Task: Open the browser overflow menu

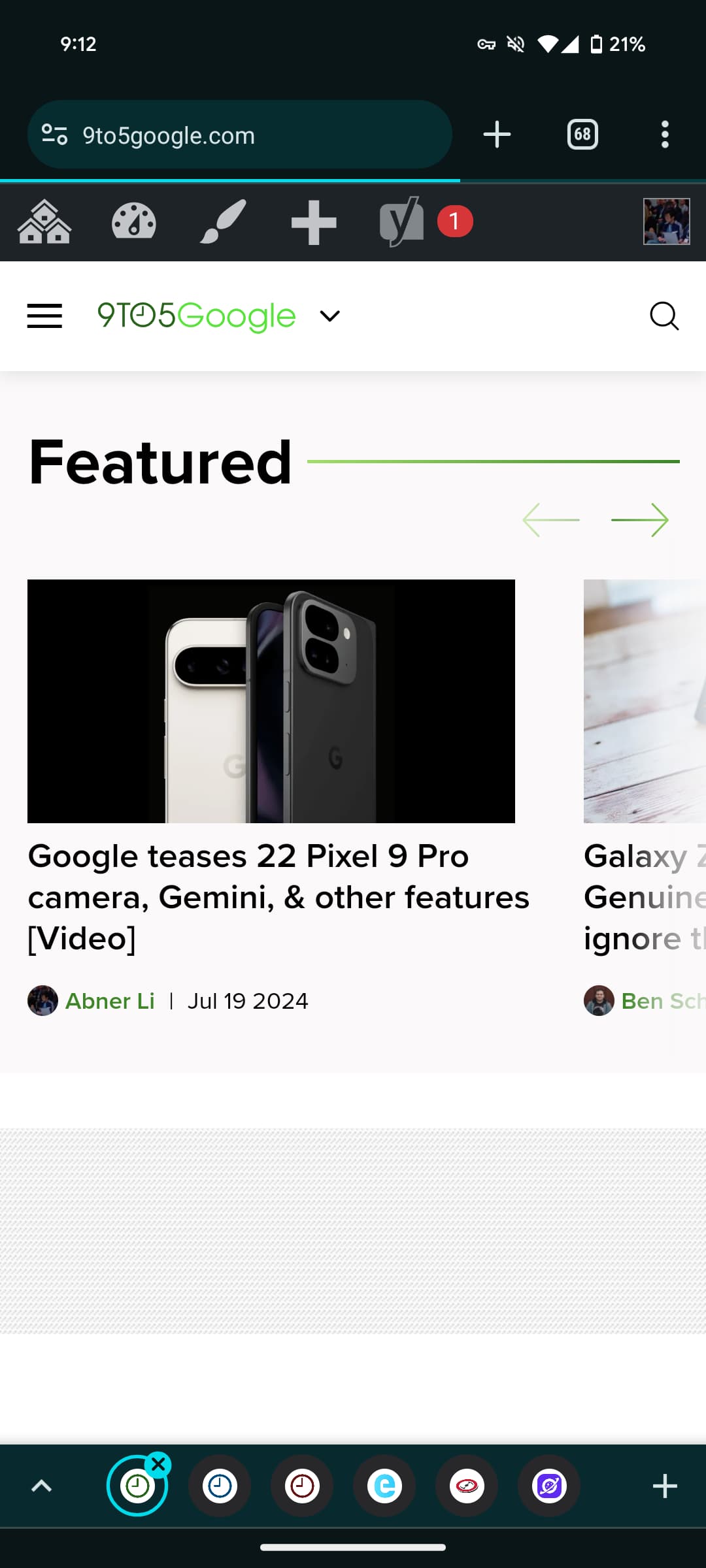Action: [x=665, y=135]
